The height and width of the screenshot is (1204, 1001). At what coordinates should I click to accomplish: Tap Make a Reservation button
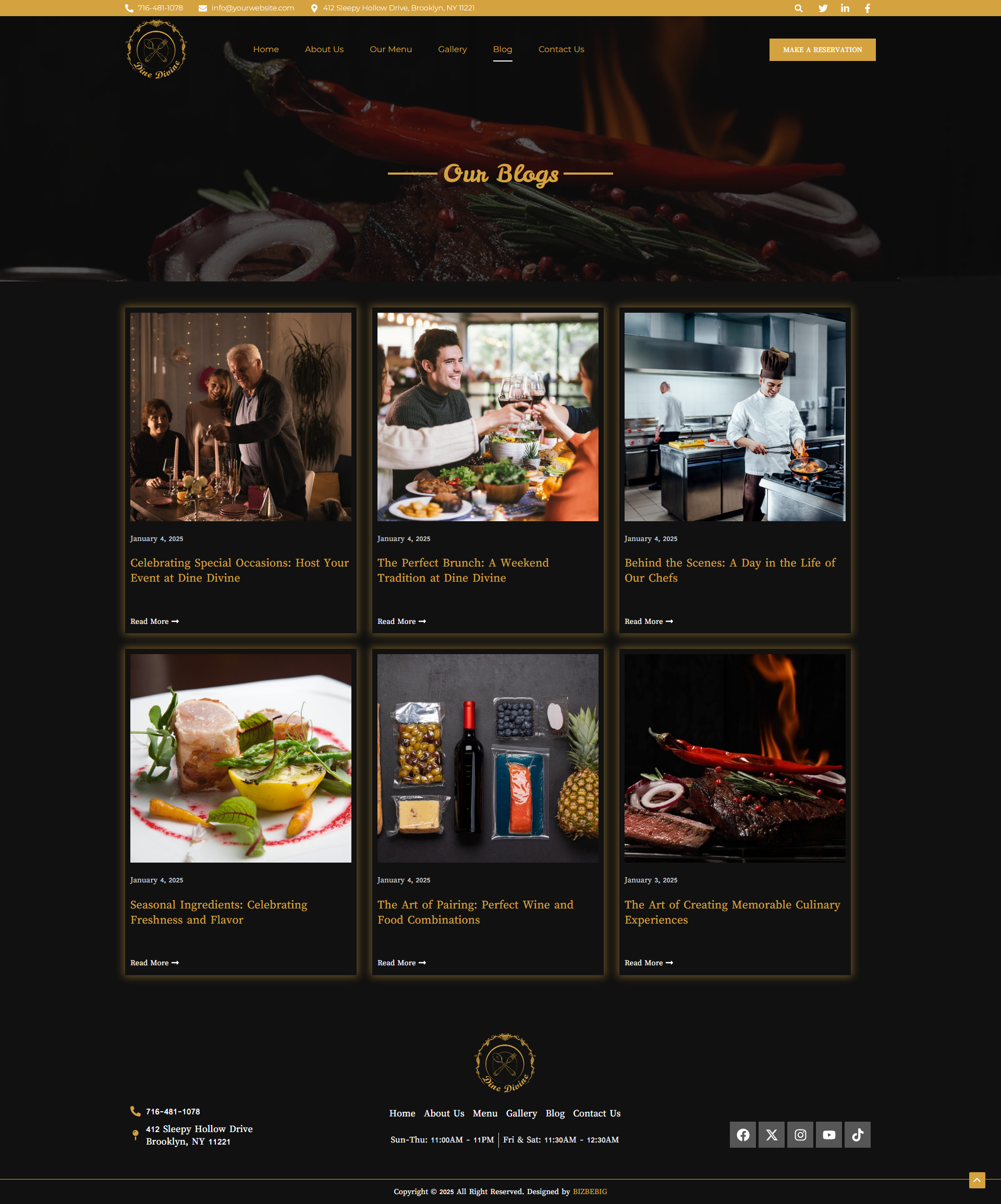(x=822, y=50)
